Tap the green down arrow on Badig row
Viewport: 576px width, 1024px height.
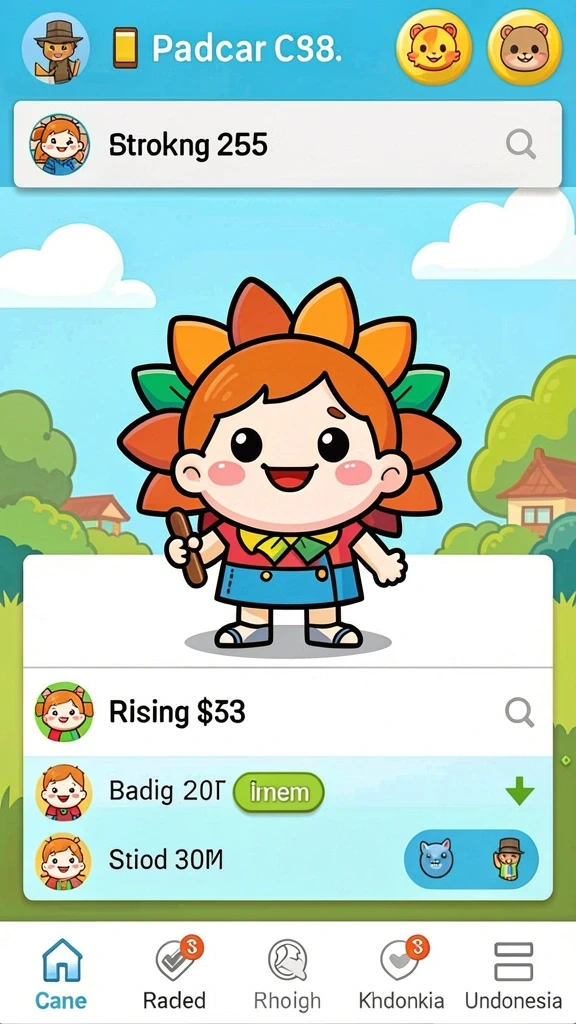coord(520,793)
